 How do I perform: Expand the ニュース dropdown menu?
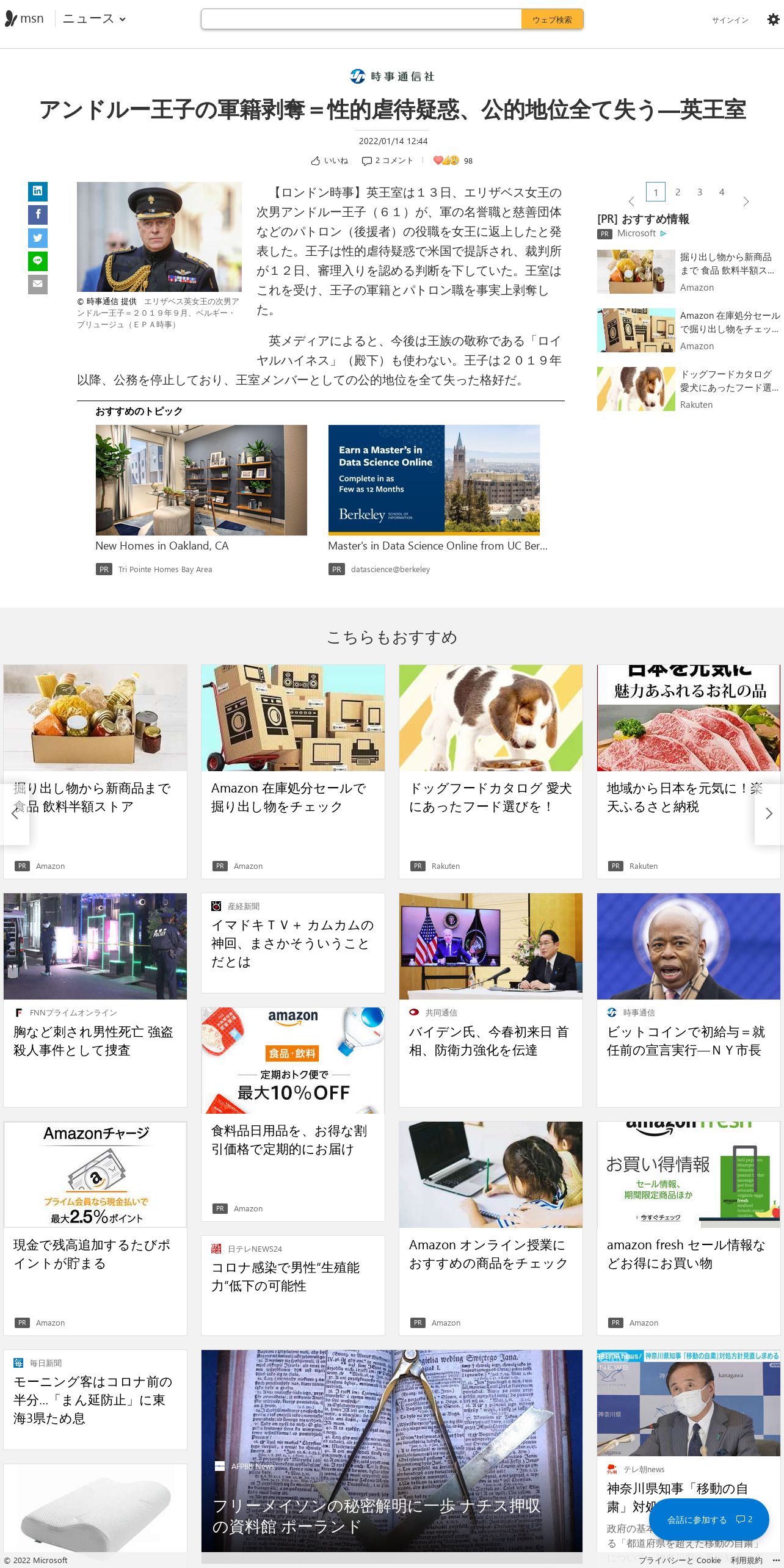point(94,19)
